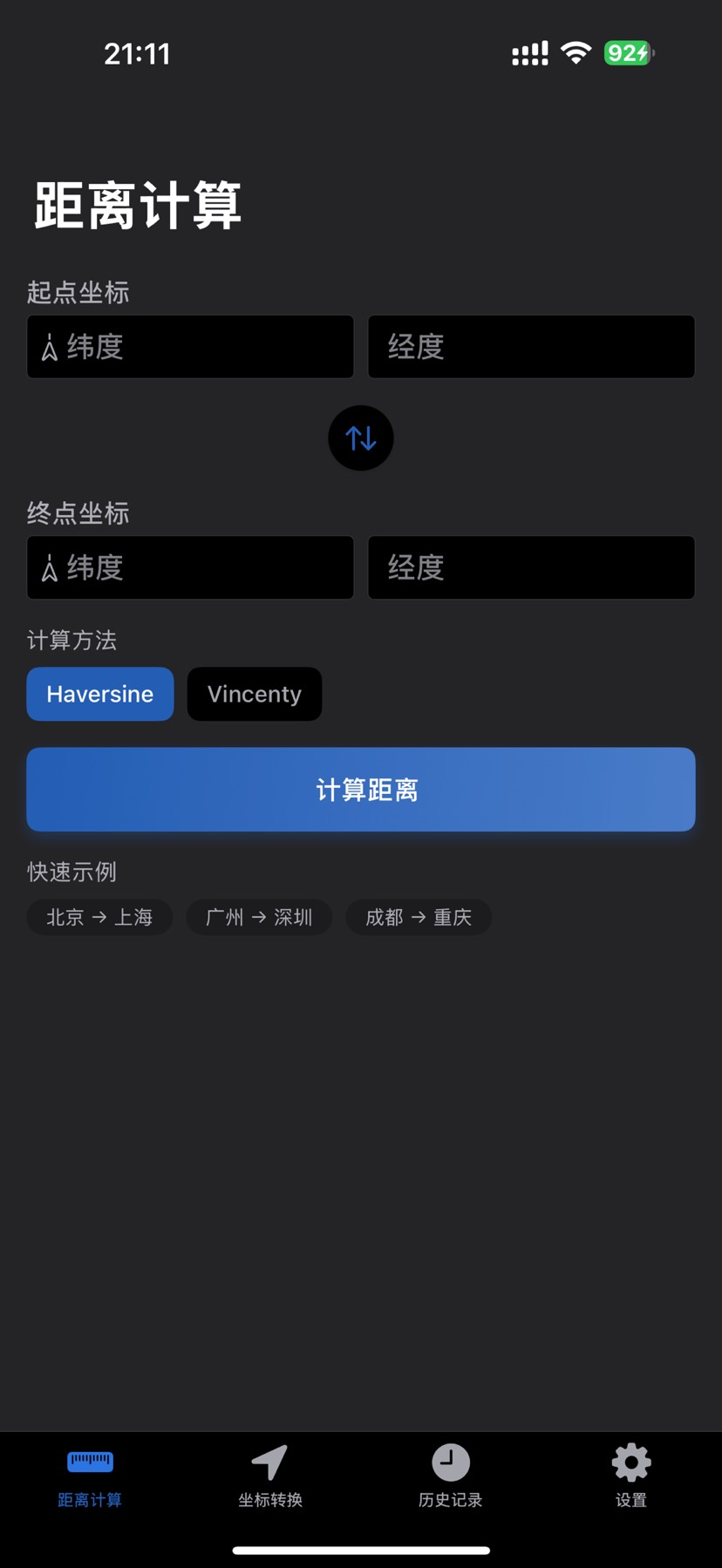Tap the 计算距离 button
The image size is (722, 1568).
coord(361,790)
